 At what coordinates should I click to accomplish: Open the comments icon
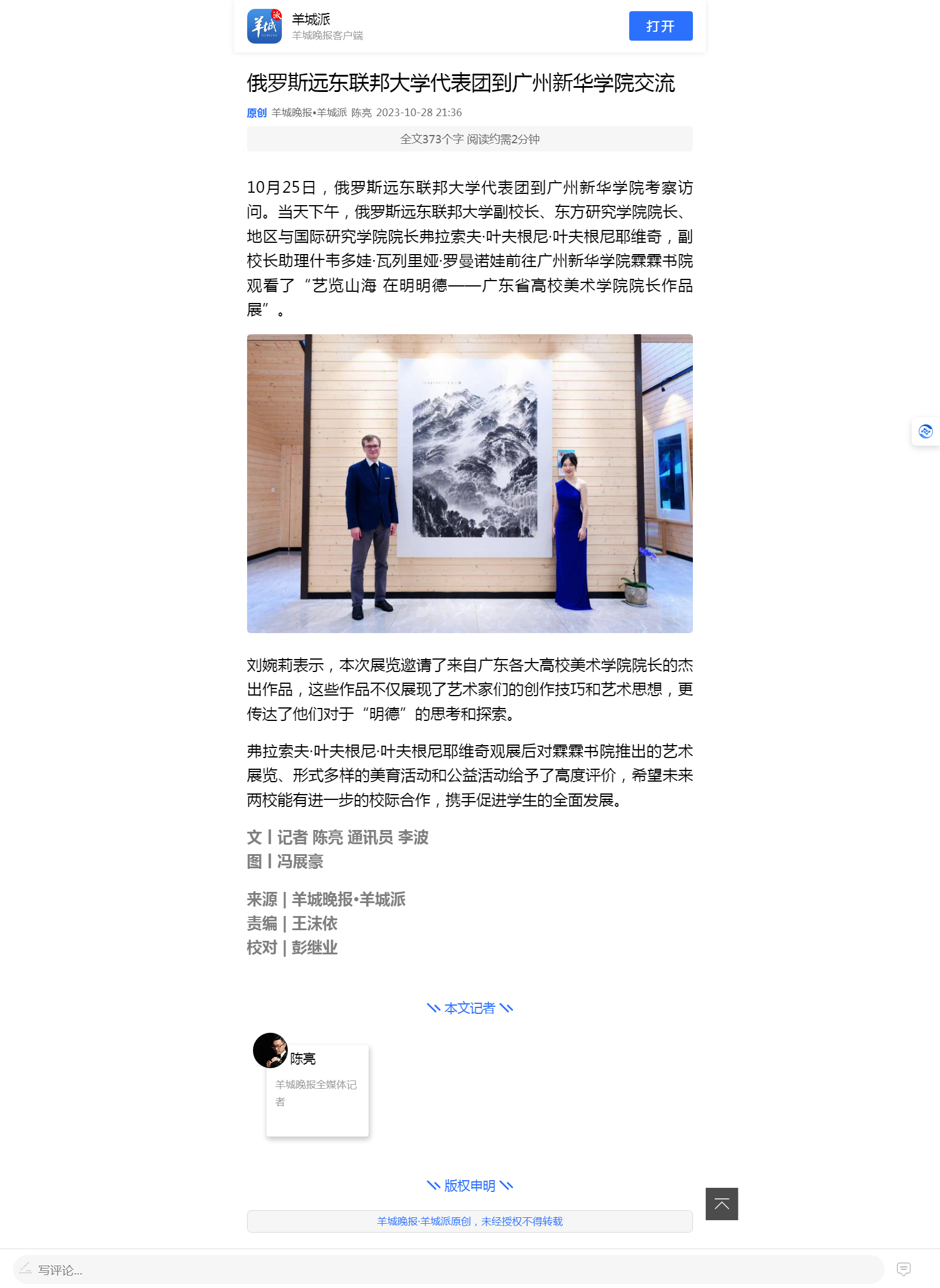pos(903,1269)
